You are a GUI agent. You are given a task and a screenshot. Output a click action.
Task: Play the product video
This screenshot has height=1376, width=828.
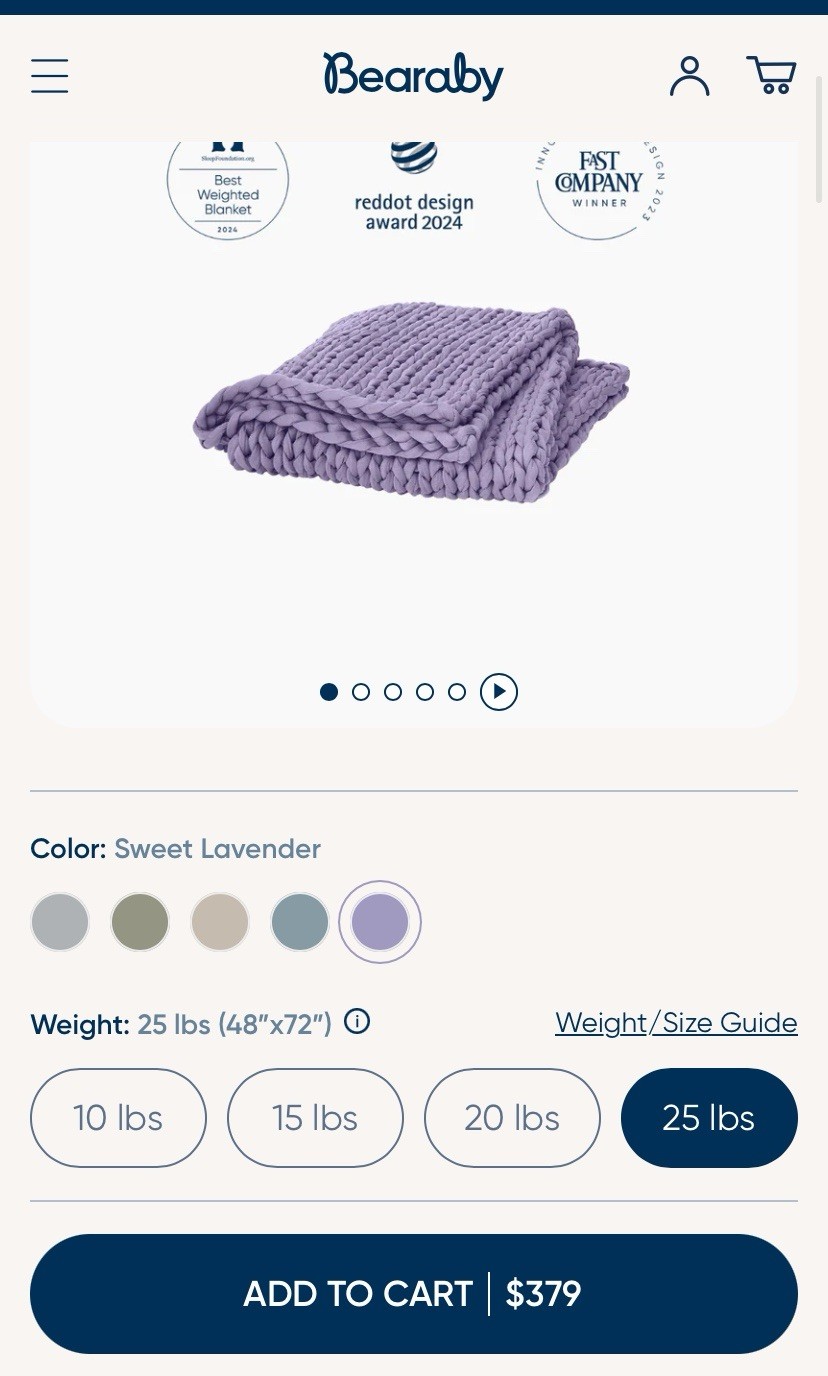point(499,692)
